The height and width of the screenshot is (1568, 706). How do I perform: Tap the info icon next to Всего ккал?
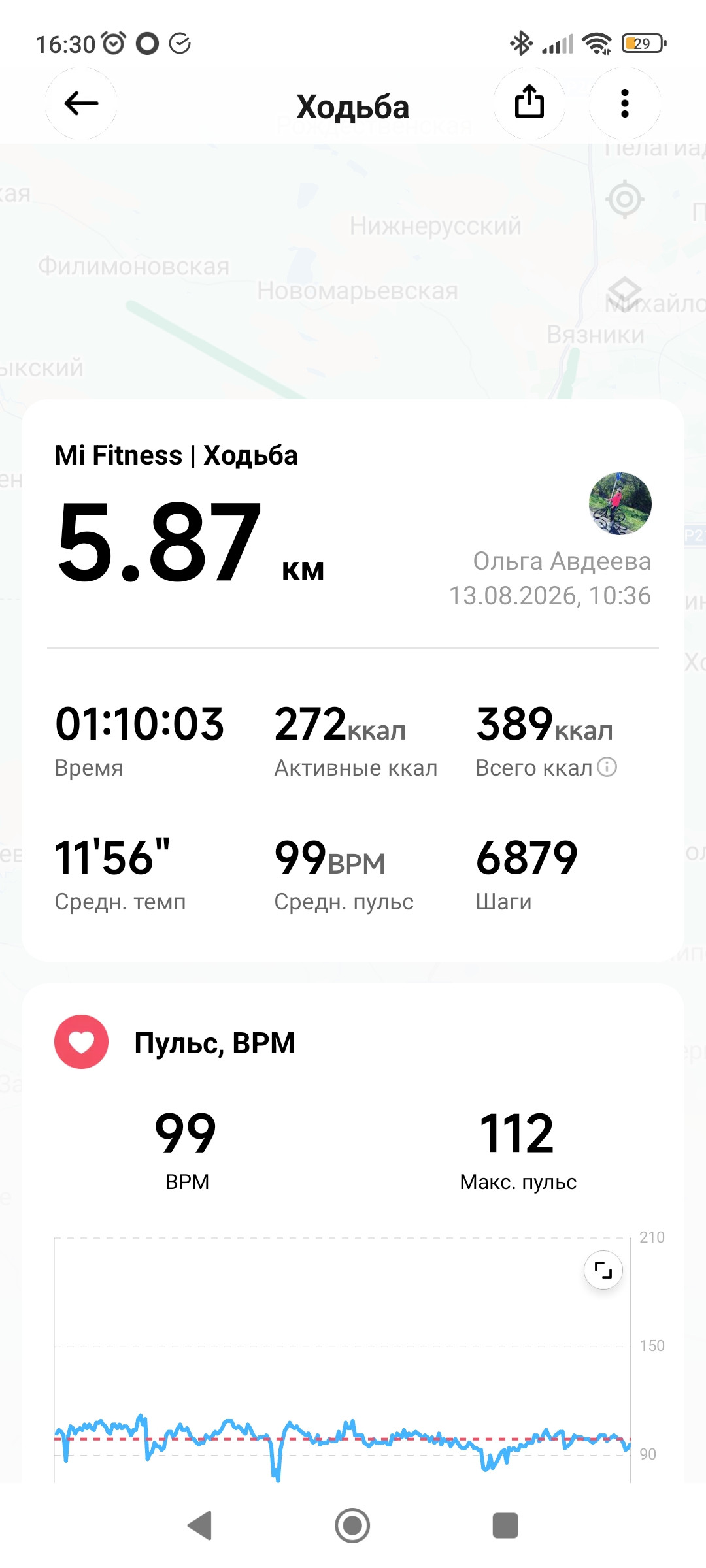(x=607, y=766)
